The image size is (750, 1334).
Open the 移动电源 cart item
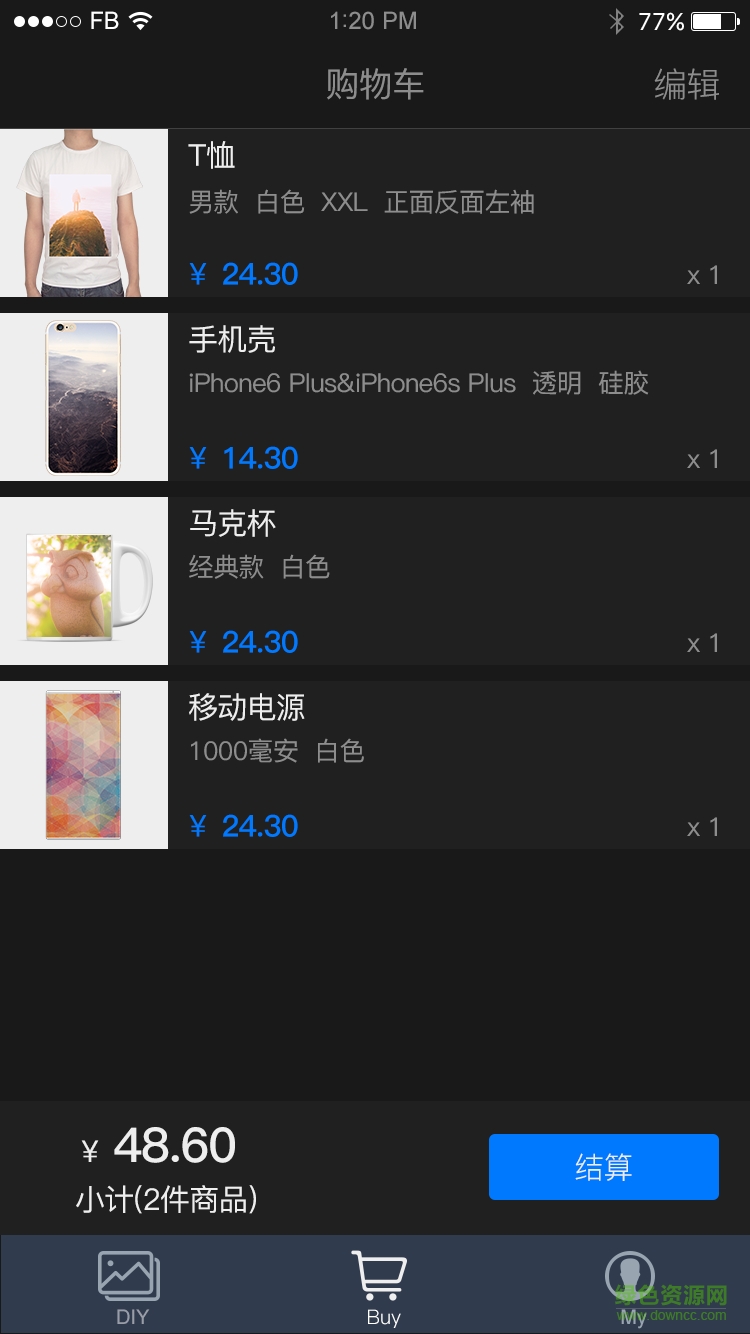[374, 765]
